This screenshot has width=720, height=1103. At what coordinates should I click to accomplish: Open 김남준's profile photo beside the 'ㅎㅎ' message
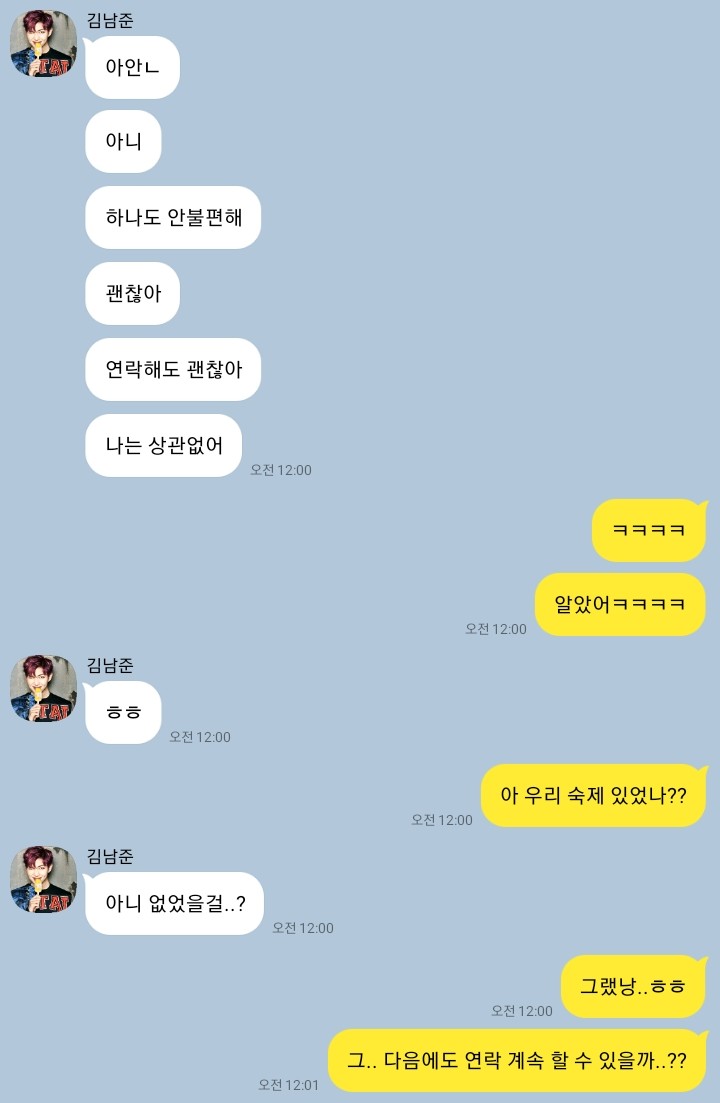click(x=43, y=689)
